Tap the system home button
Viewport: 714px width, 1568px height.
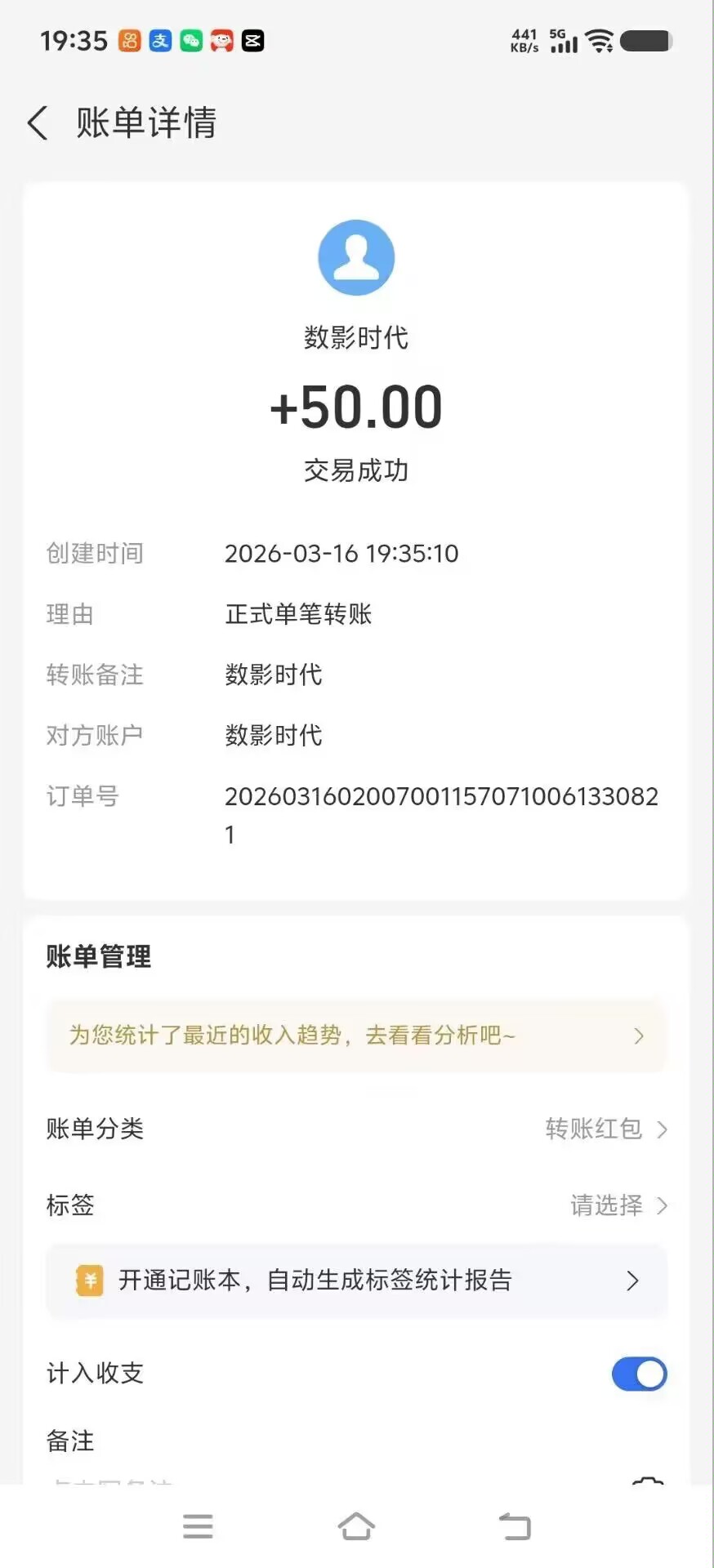pyautogui.click(x=356, y=1526)
